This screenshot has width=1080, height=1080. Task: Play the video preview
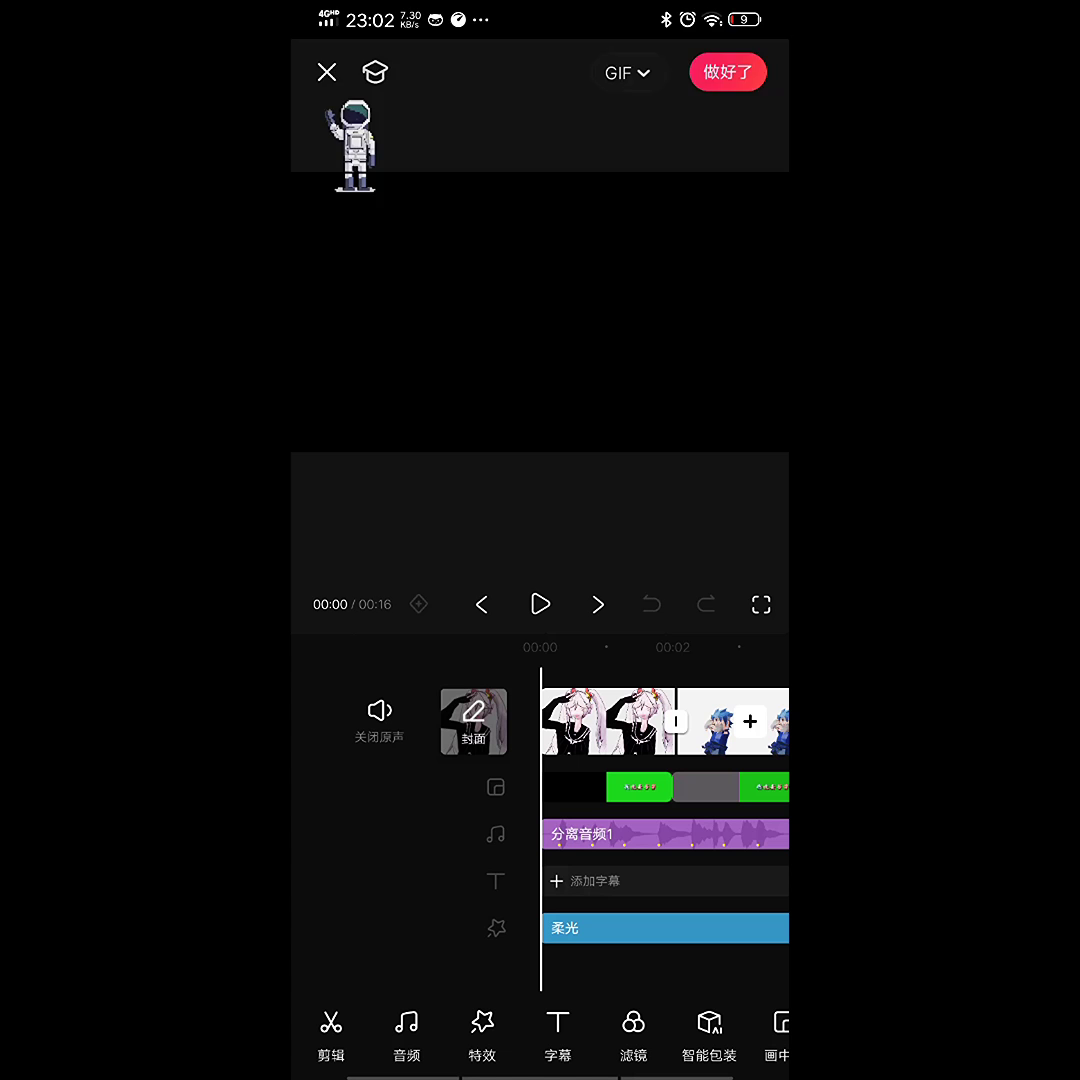(540, 604)
